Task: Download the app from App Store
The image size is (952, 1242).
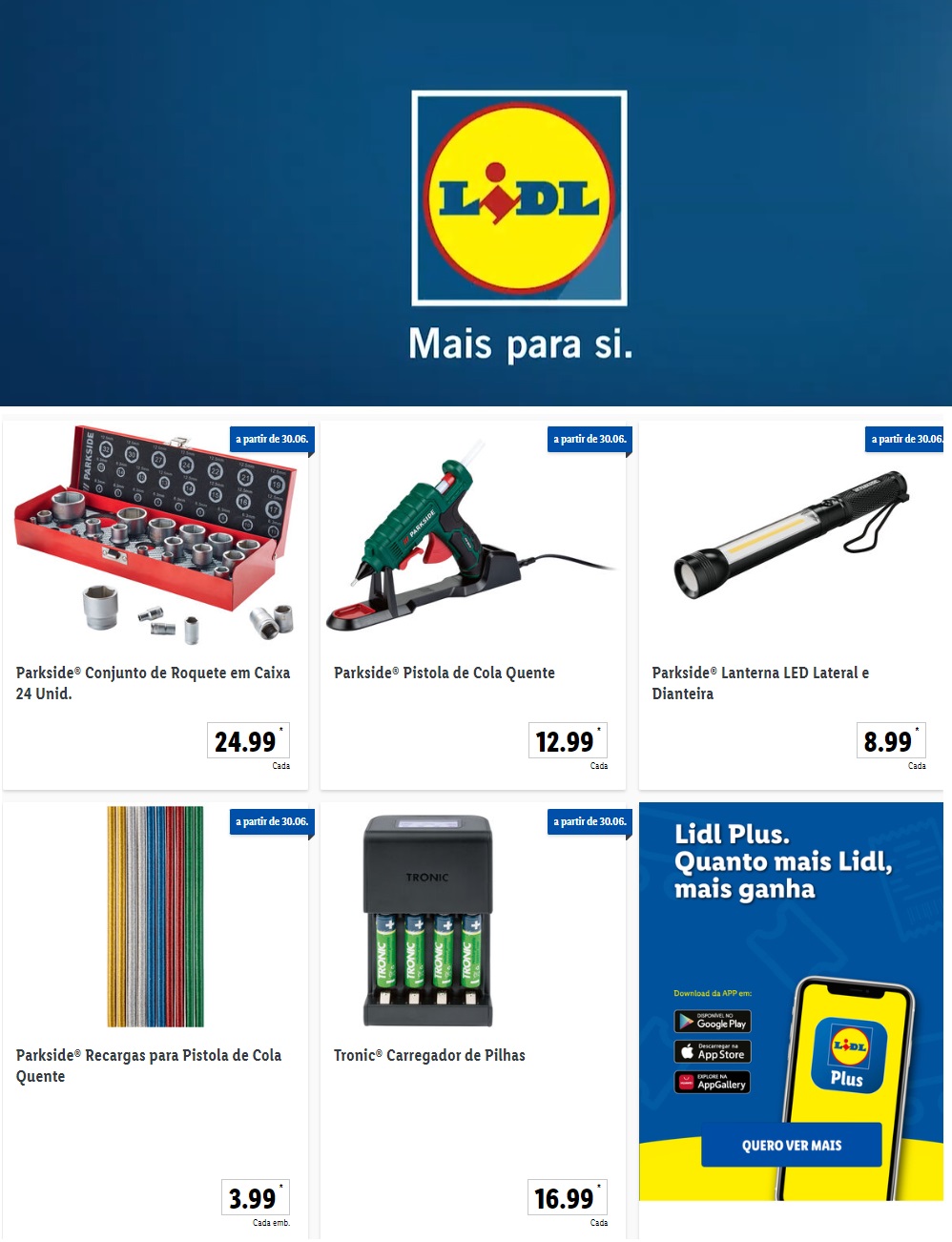Action: 713,1052
